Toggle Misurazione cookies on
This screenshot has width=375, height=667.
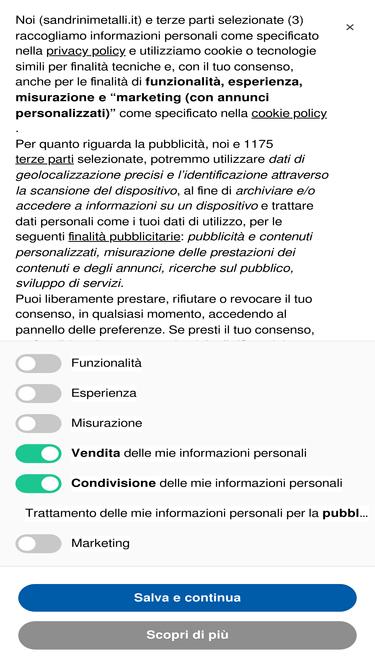38,424
